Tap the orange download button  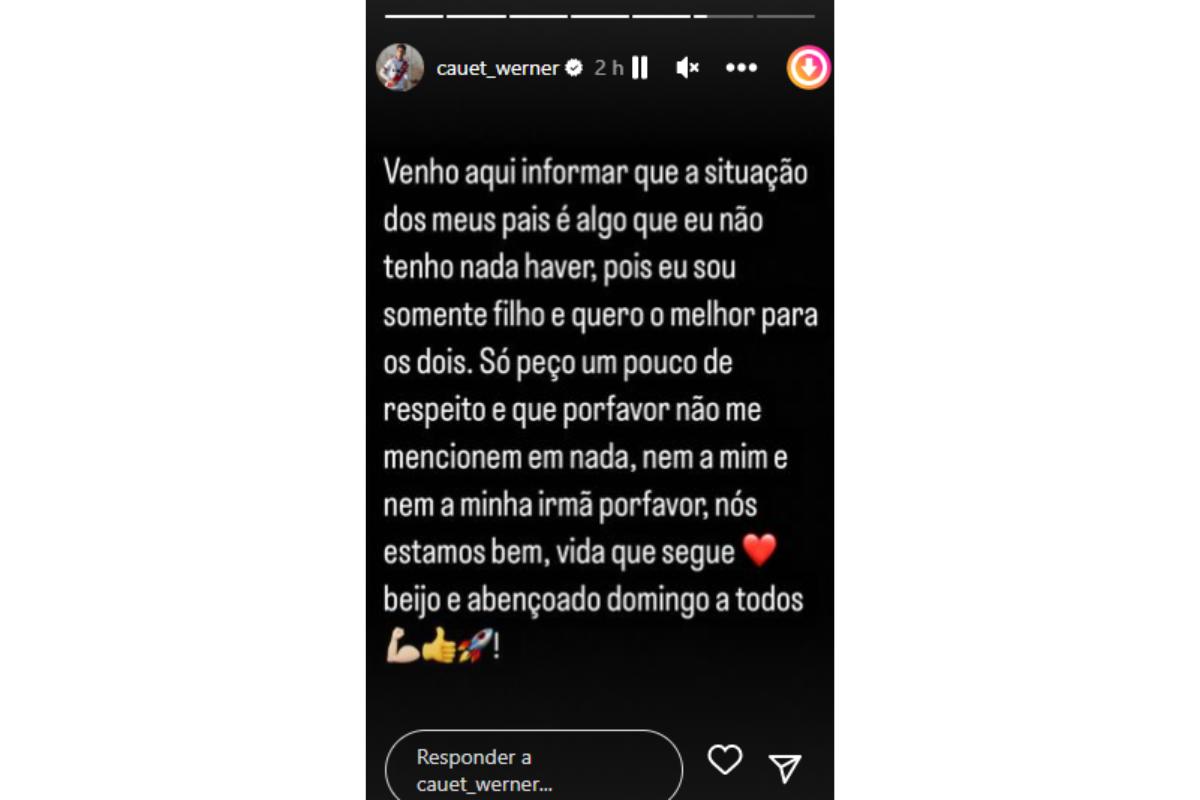[808, 68]
